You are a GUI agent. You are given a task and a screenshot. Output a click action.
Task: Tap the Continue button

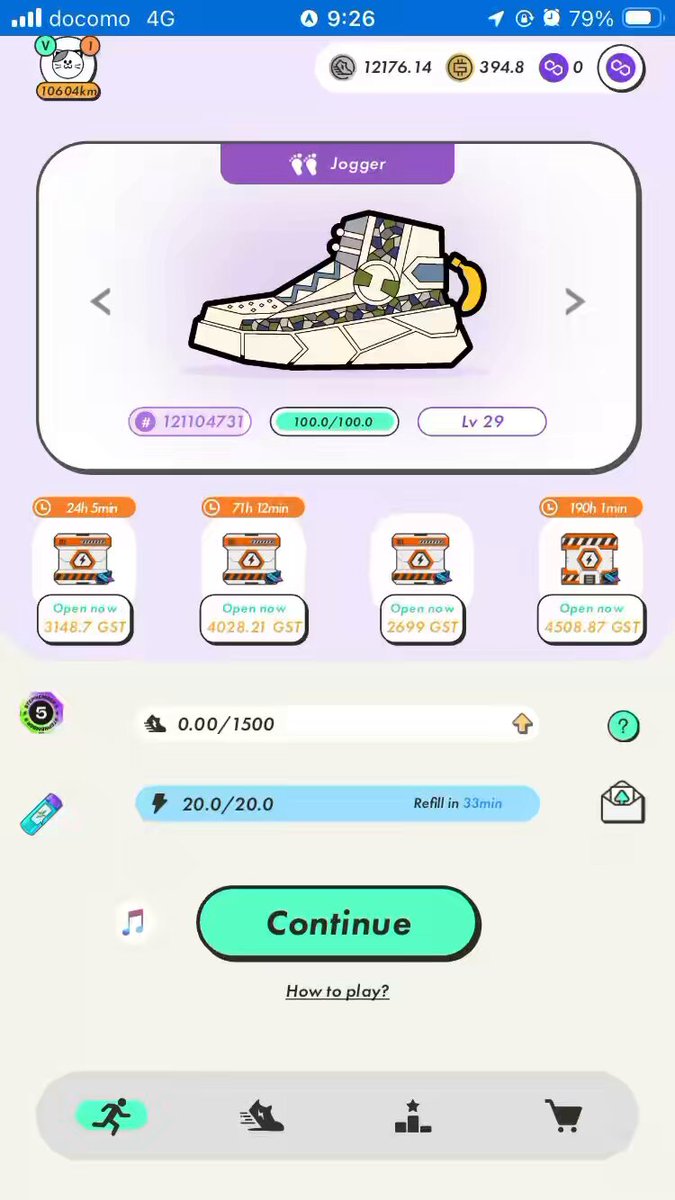coord(338,923)
